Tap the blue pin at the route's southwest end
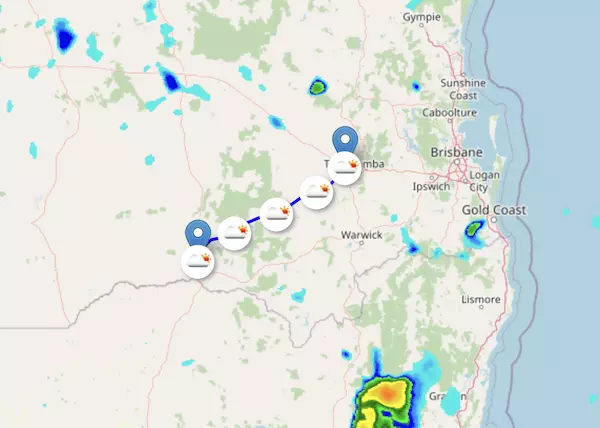Screen dimensions: 600x428 198,232
